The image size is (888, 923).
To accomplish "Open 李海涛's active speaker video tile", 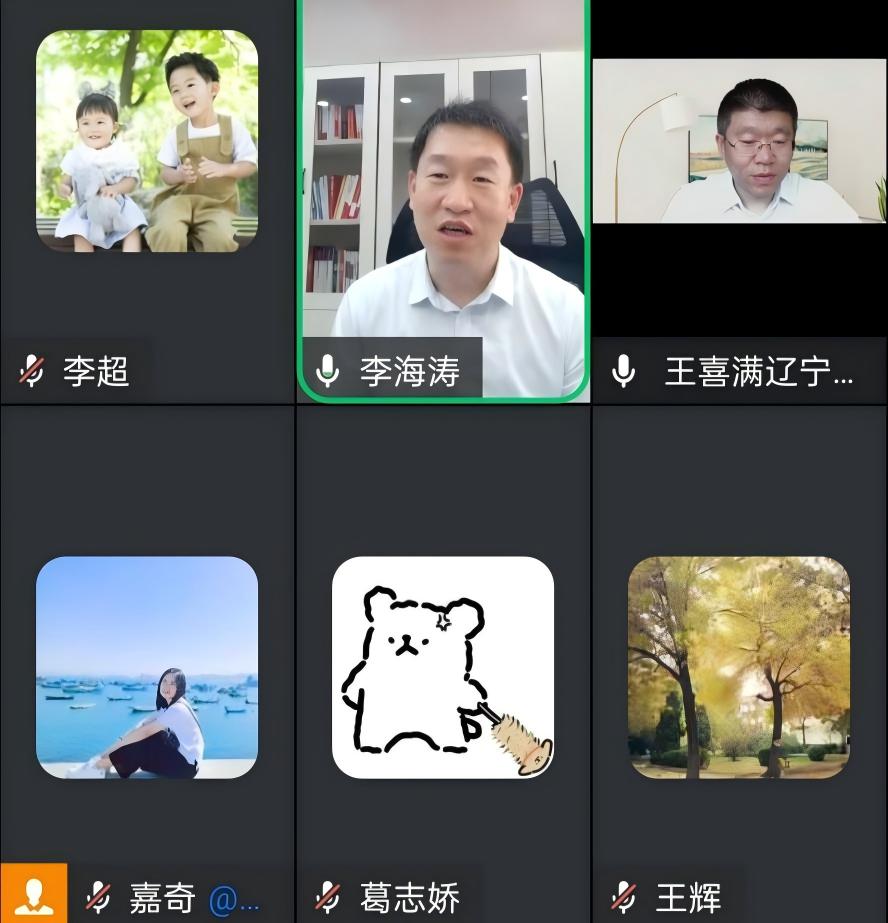I will pyautogui.click(x=443, y=200).
